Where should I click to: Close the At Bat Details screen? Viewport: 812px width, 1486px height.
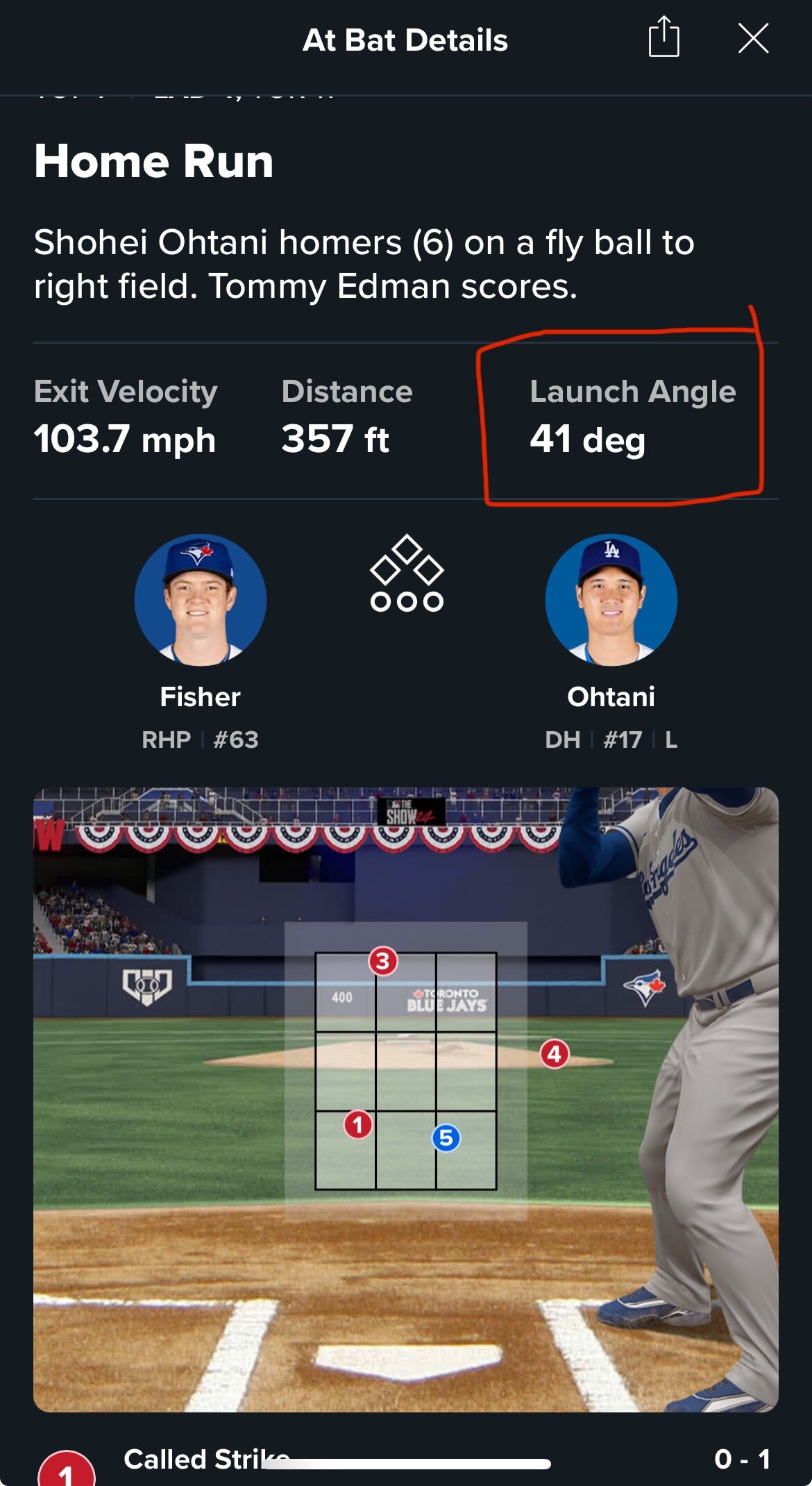coord(753,38)
